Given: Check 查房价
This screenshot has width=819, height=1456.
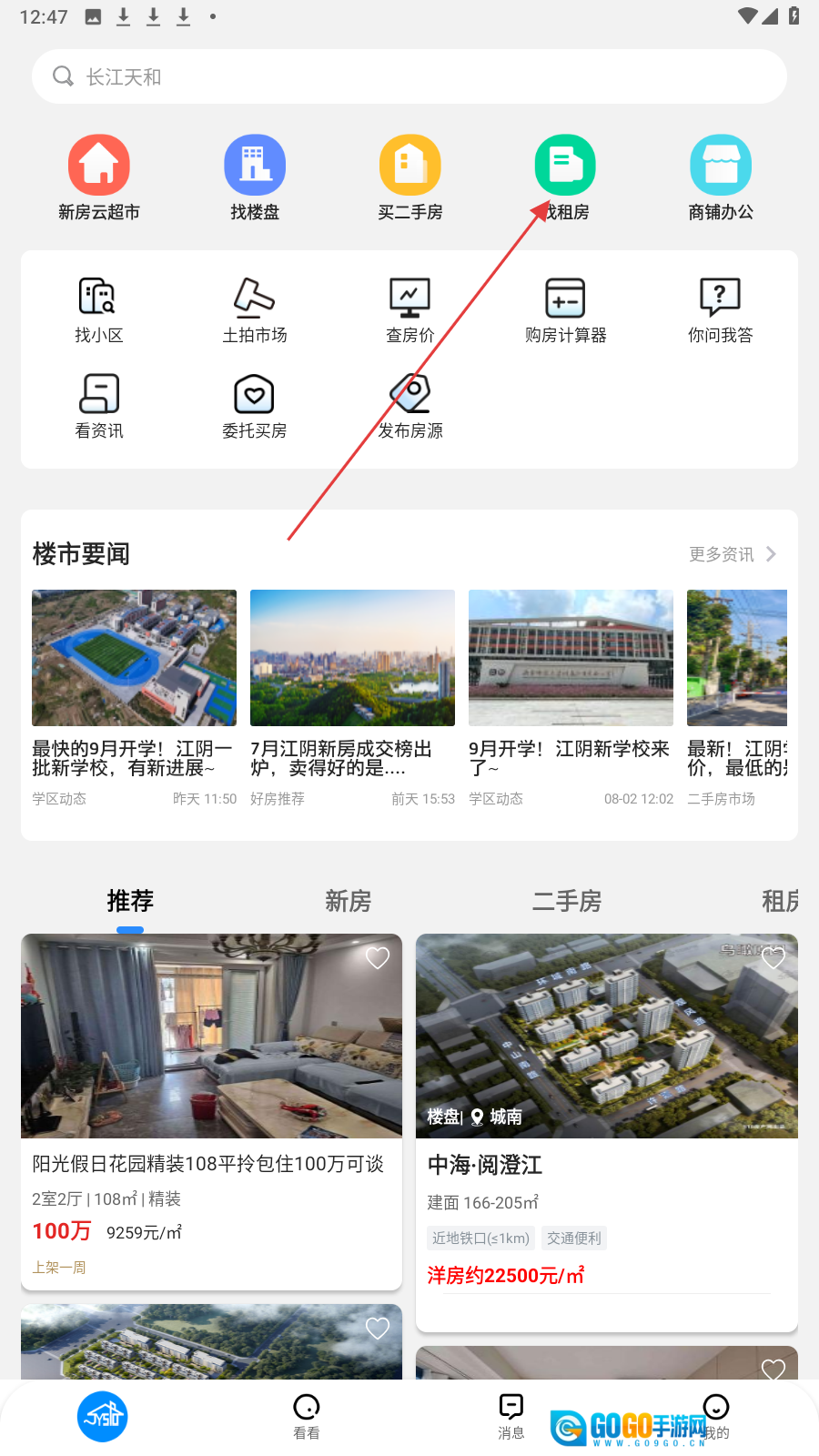Looking at the screenshot, I should tap(410, 309).
